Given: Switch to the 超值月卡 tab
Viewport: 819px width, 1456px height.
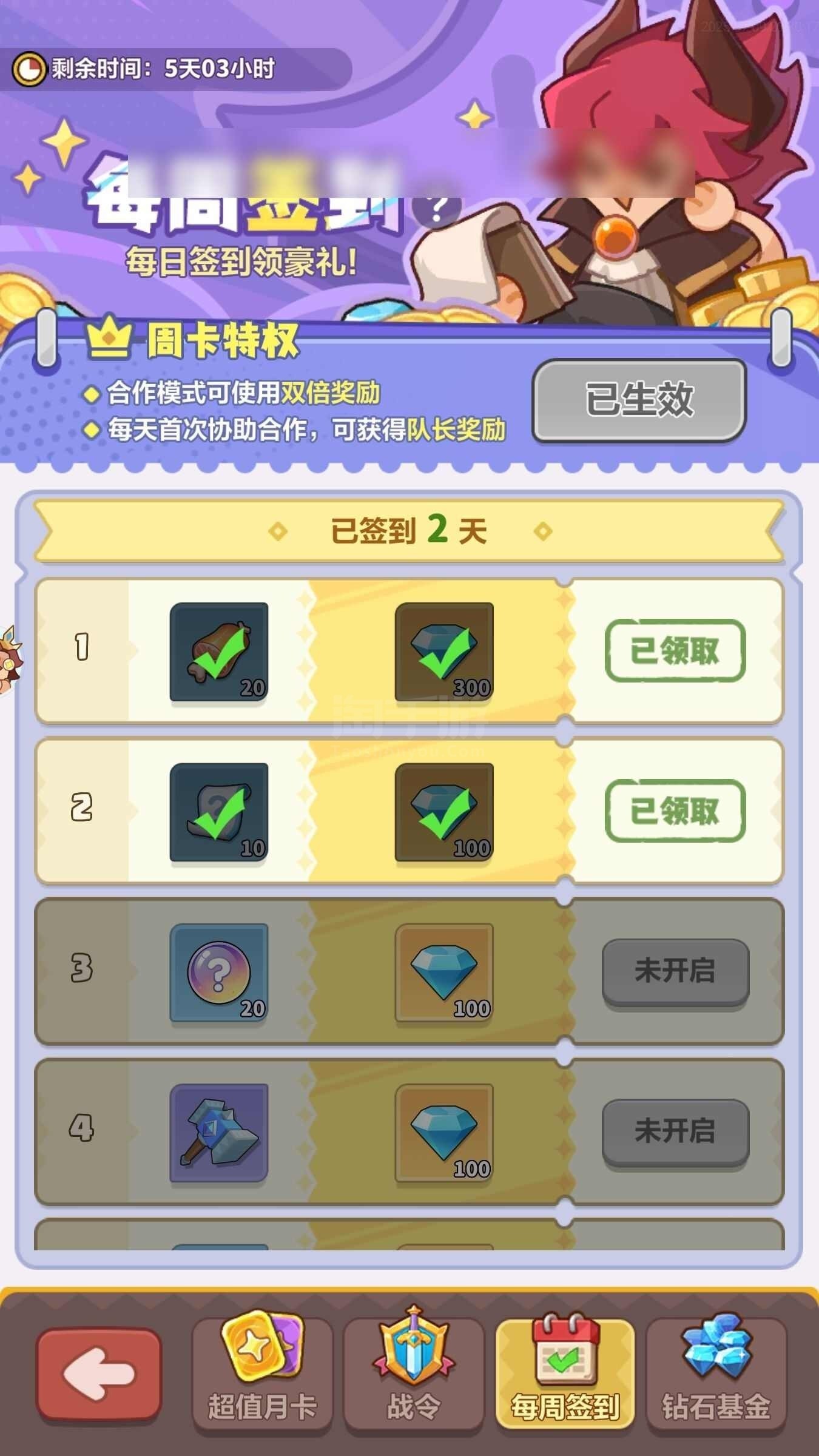Looking at the screenshot, I should [x=262, y=1373].
